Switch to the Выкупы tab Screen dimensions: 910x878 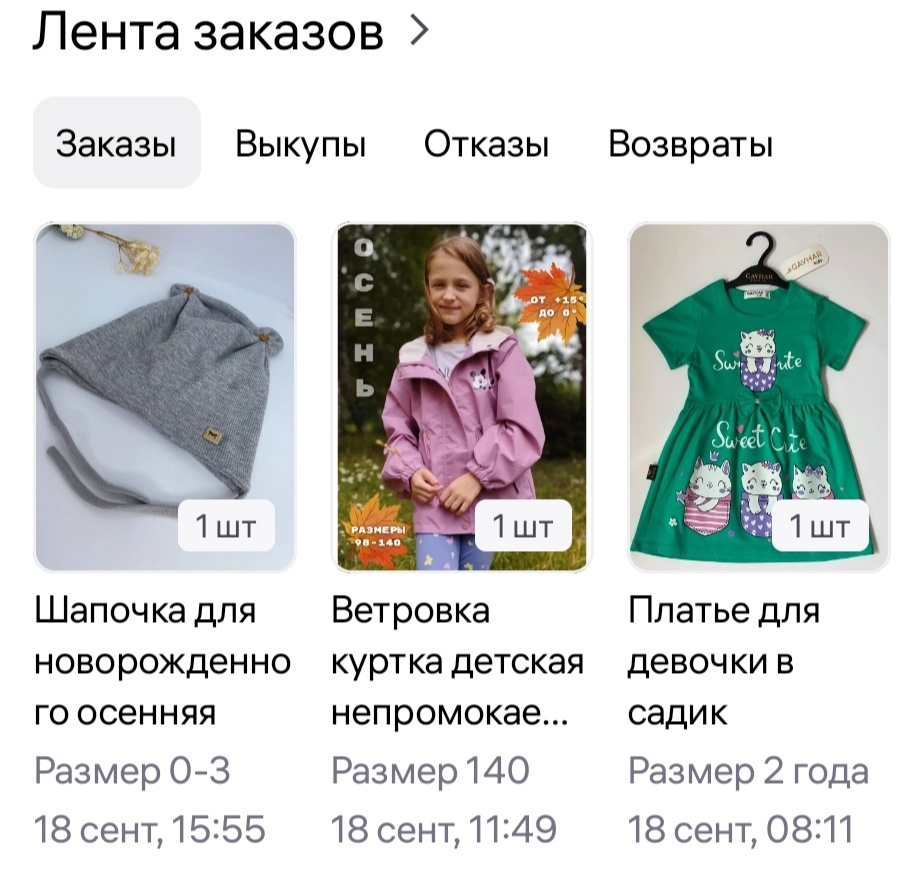[300, 144]
